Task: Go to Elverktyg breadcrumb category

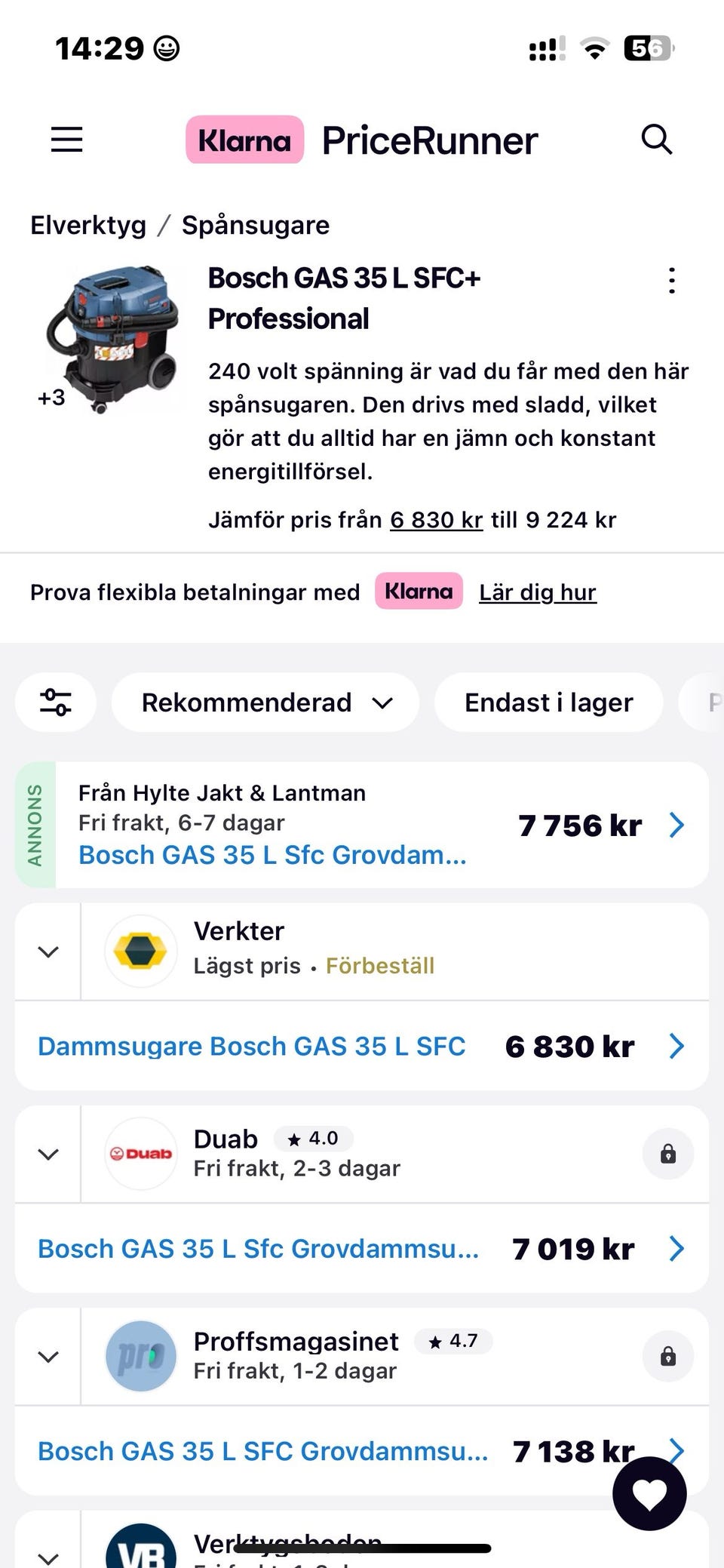Action: point(88,225)
